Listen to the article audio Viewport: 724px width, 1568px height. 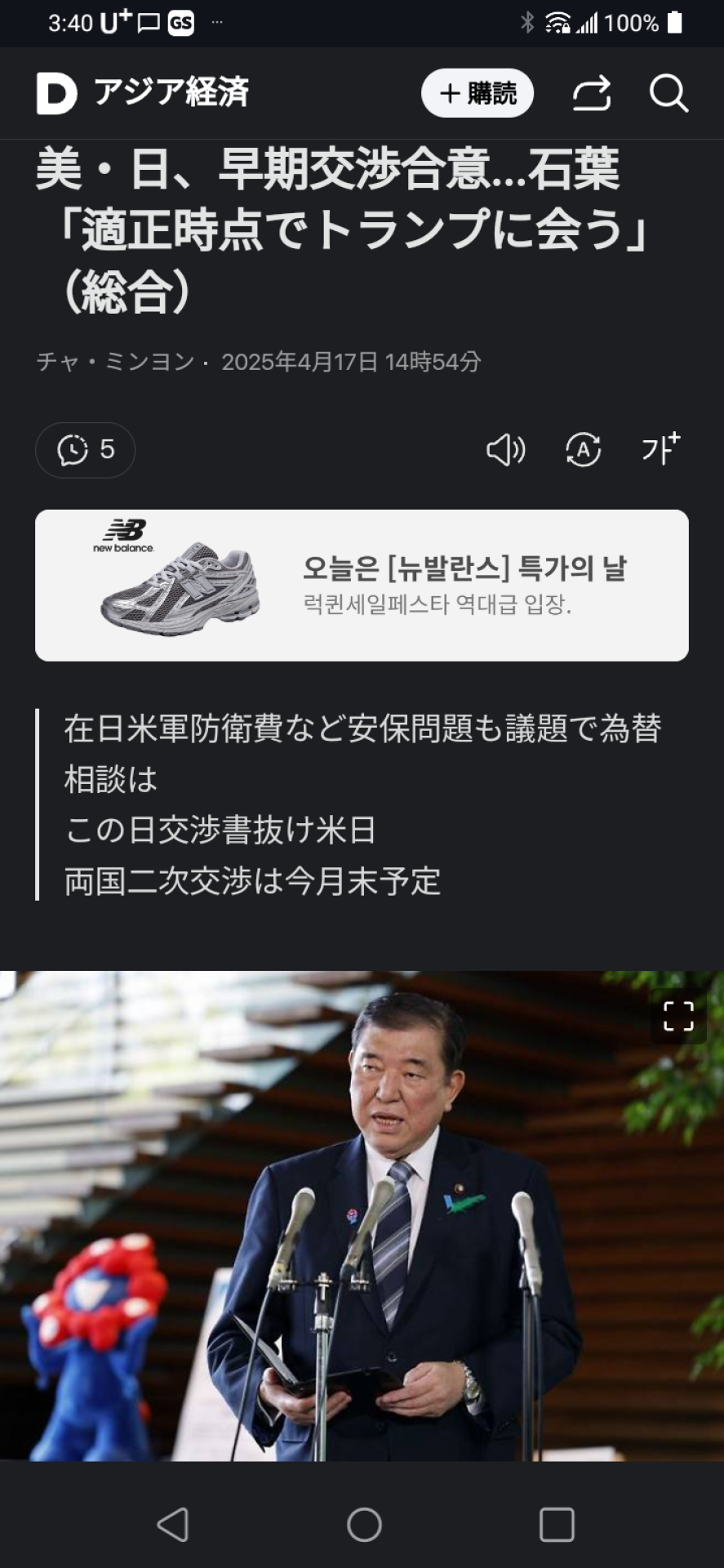coord(505,450)
